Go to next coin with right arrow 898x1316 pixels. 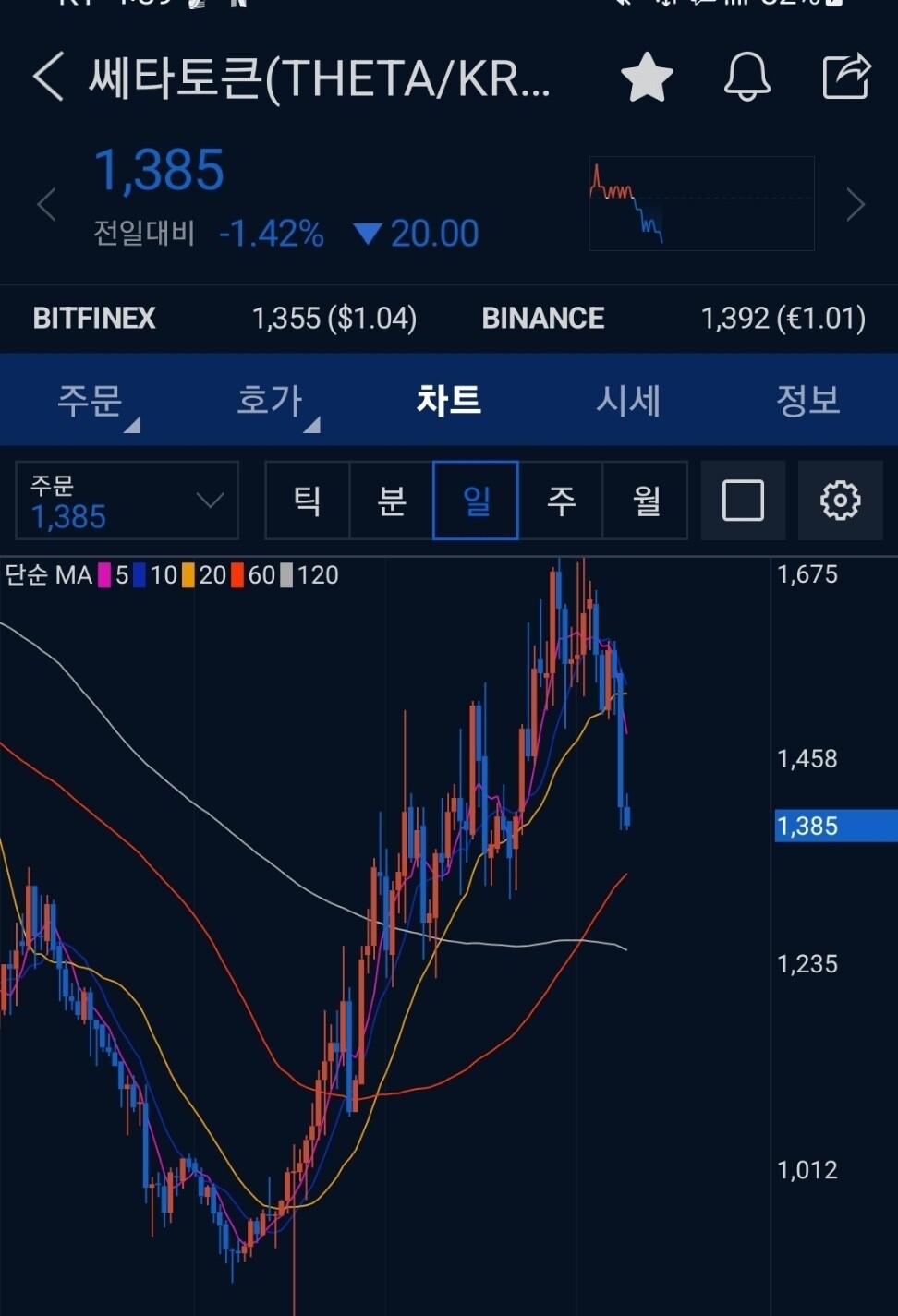pyautogui.click(x=855, y=203)
